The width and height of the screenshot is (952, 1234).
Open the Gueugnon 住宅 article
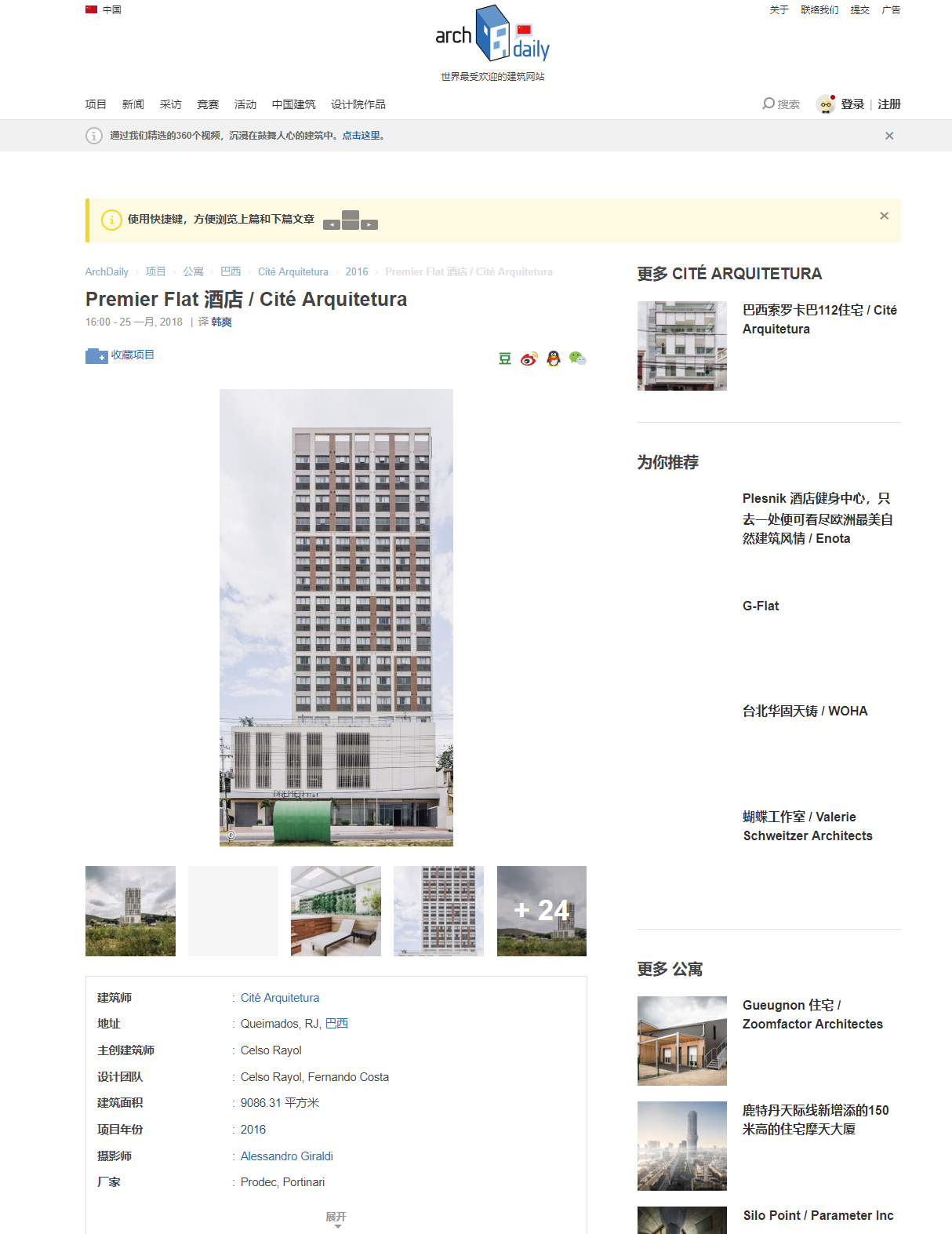pos(812,1014)
